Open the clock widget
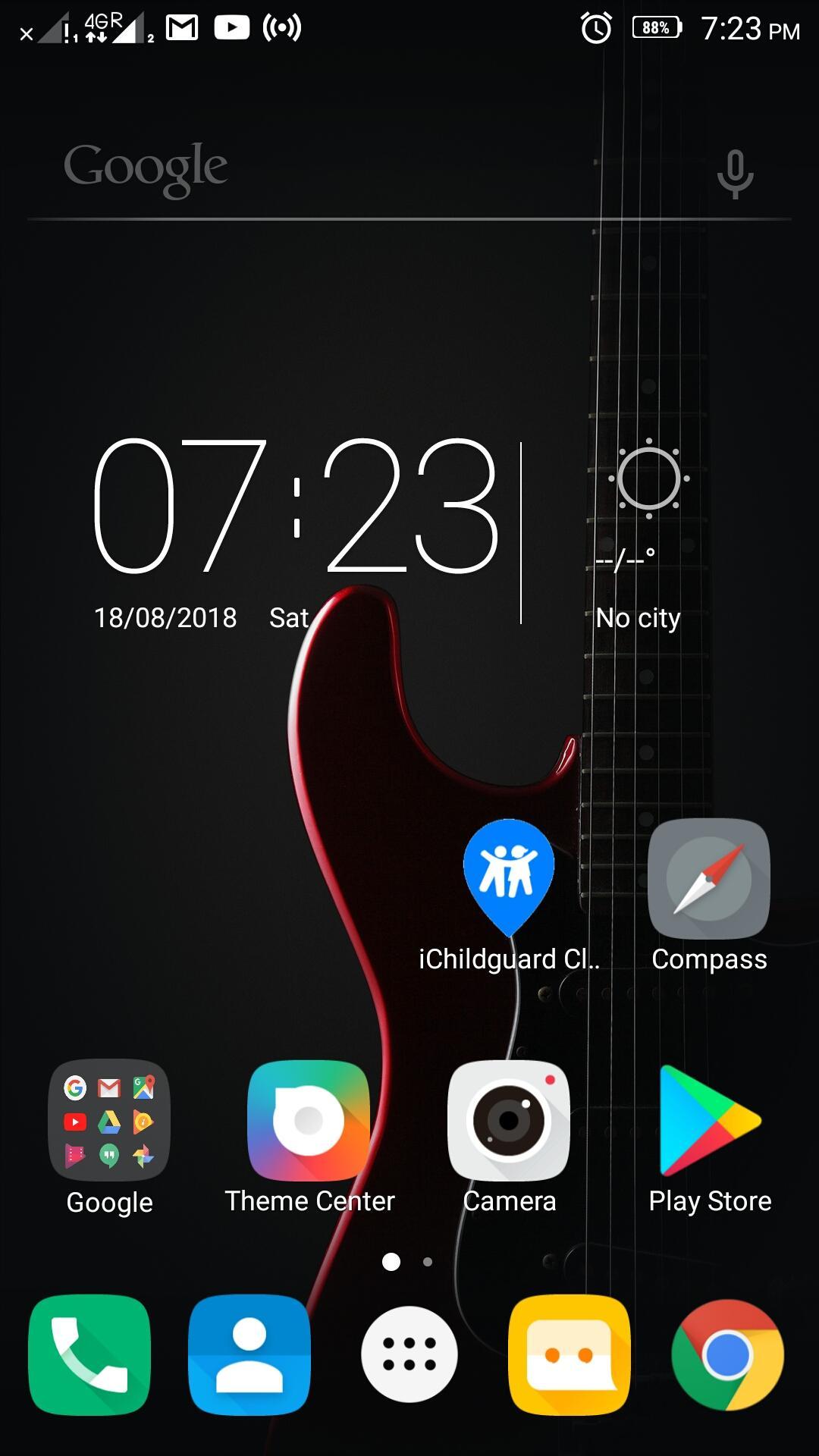Screen dimensions: 819x1456 (x=296, y=507)
